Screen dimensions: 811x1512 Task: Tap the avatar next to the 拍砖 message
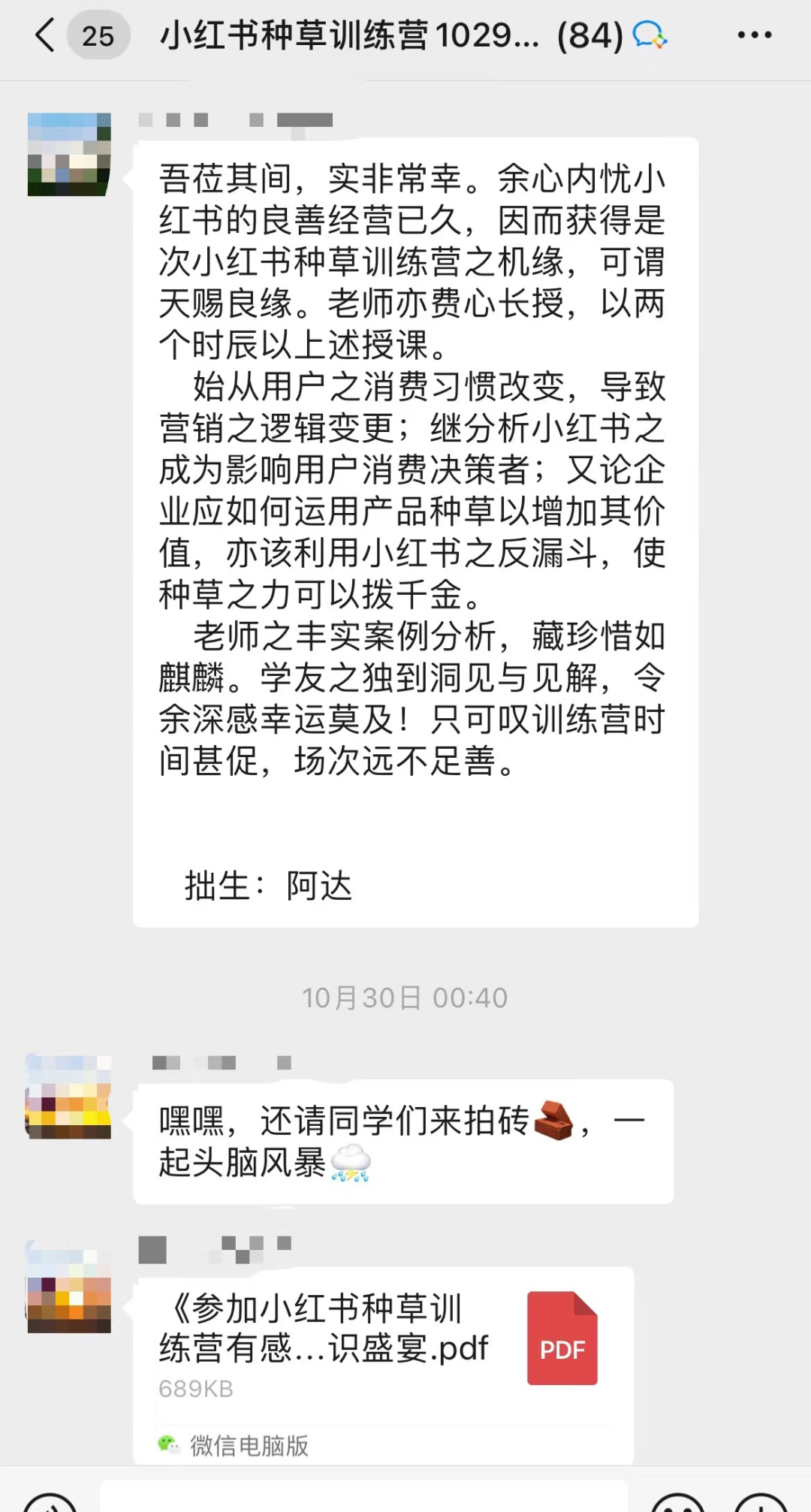tap(69, 1097)
